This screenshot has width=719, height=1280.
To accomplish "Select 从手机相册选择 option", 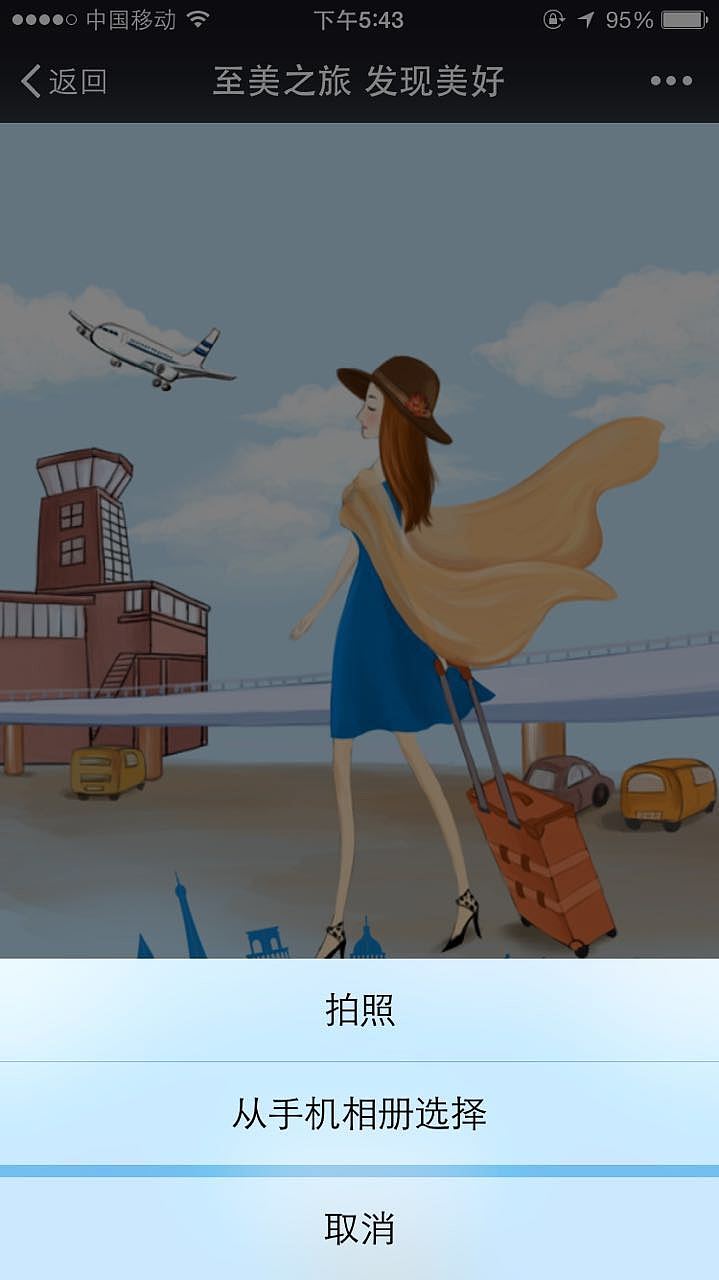I will [359, 1113].
